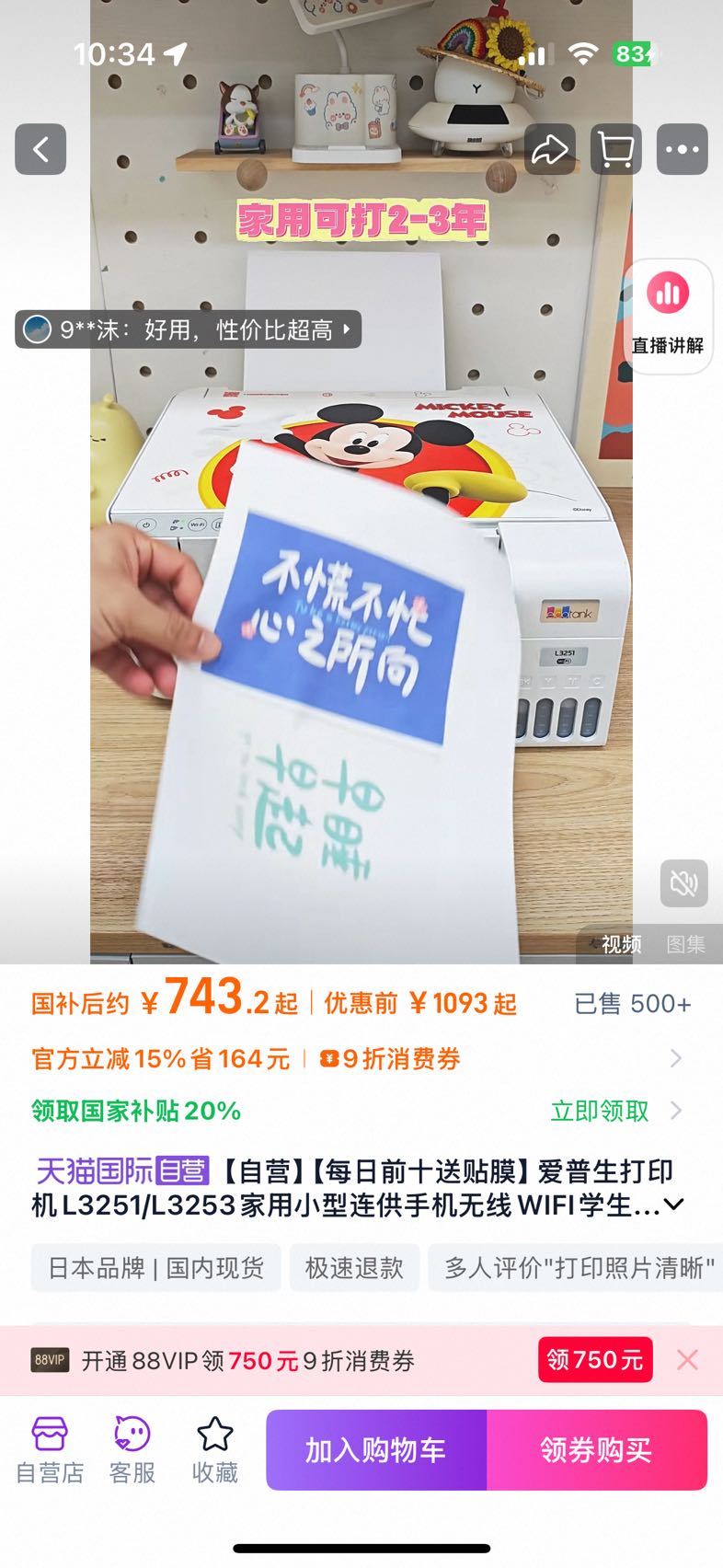Tap 领券购买 to buy with coupon
The image size is (723, 1568).
pos(596,1450)
